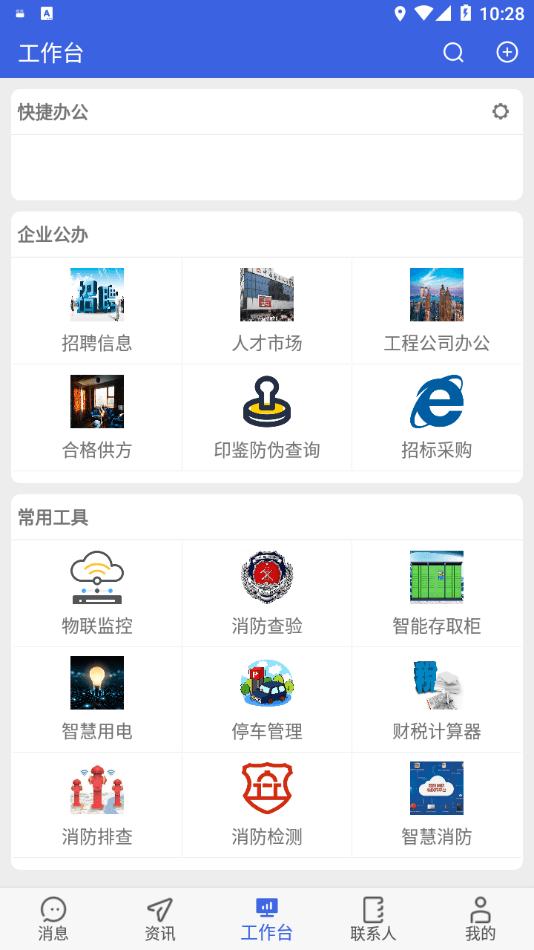This screenshot has width=534, height=950.
Task: Go to 联系人 tab
Action: click(373, 919)
